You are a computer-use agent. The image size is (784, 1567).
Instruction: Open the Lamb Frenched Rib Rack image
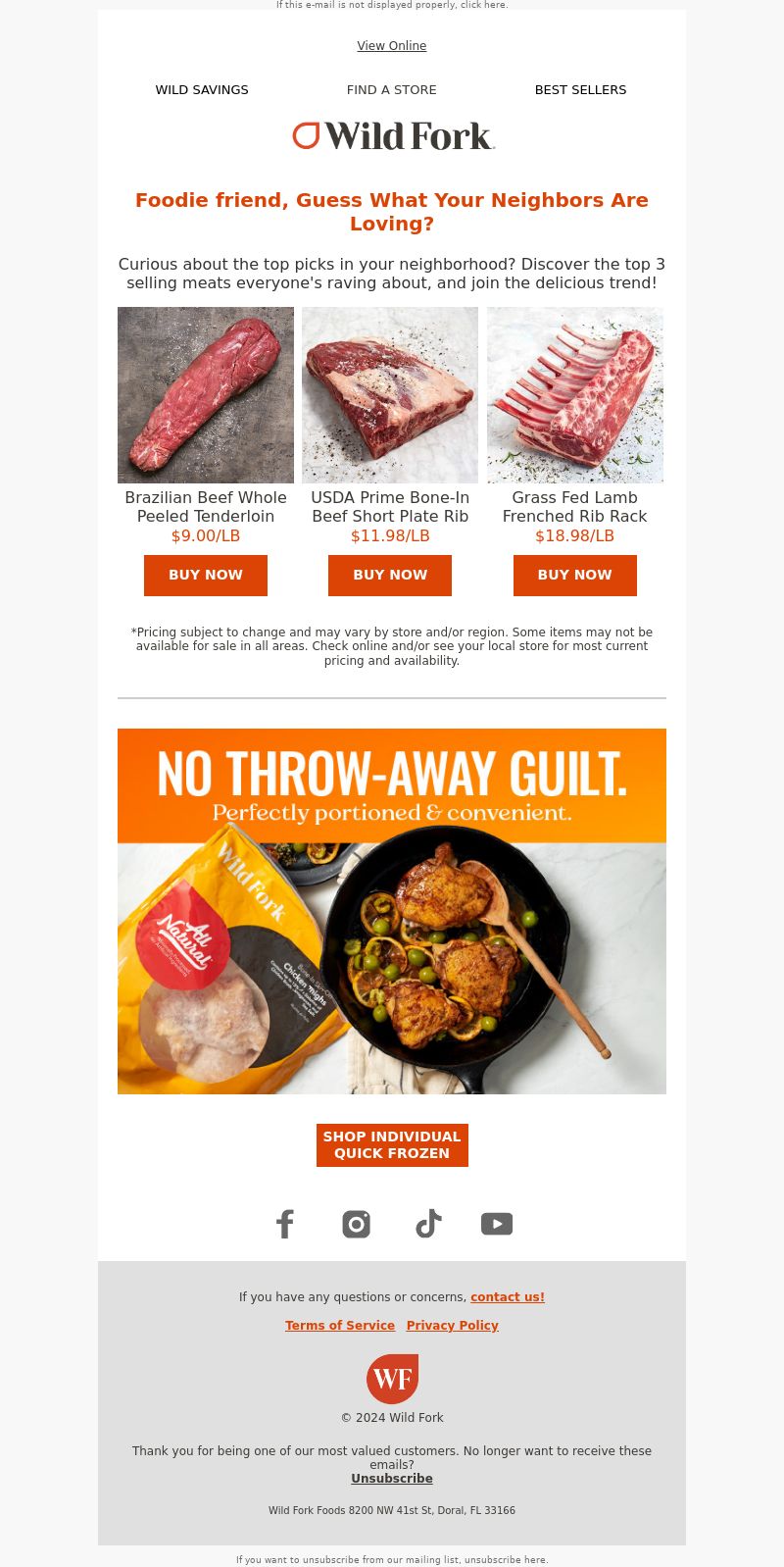pyautogui.click(x=575, y=395)
